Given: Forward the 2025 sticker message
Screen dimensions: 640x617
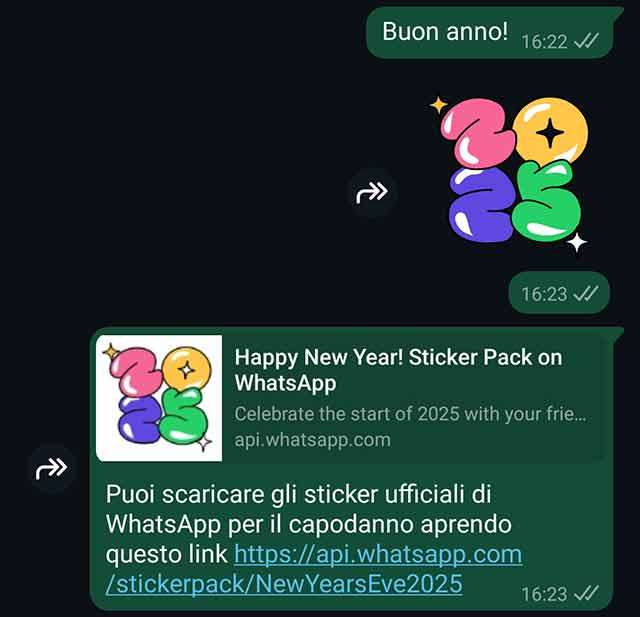Looking at the screenshot, I should (x=372, y=192).
